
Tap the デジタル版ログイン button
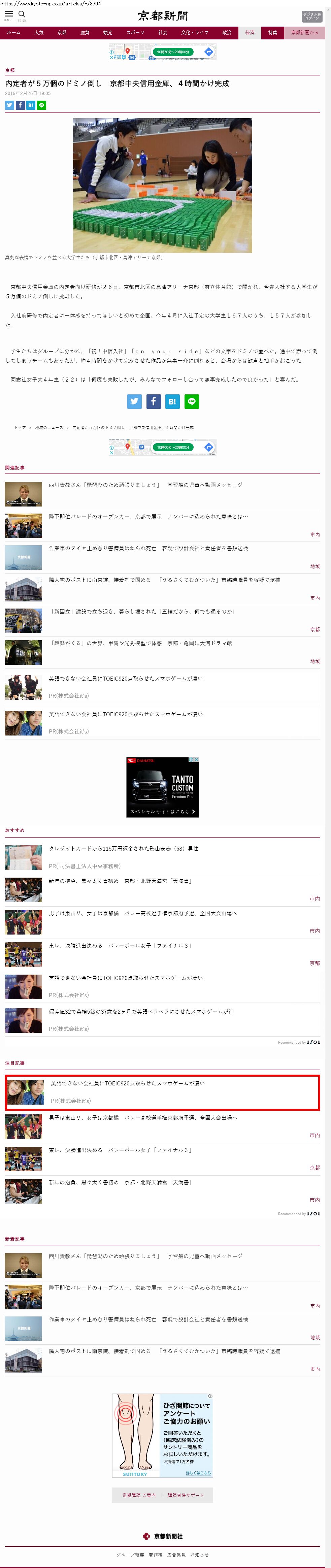coord(311,17)
